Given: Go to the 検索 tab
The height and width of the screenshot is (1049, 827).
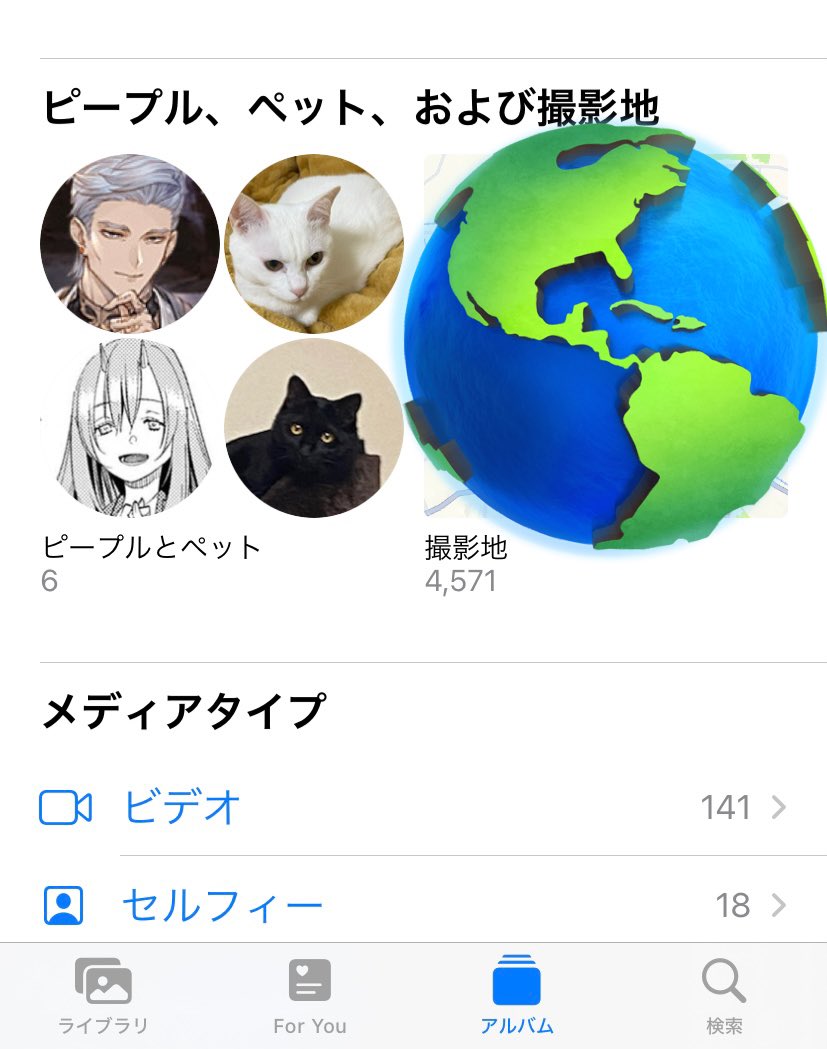Looking at the screenshot, I should tap(724, 995).
